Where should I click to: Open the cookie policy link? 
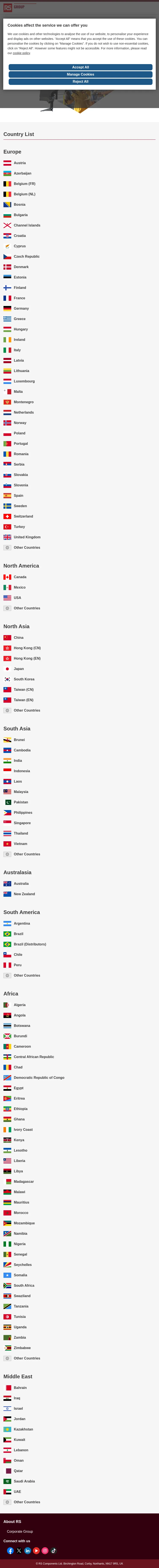coord(21,53)
